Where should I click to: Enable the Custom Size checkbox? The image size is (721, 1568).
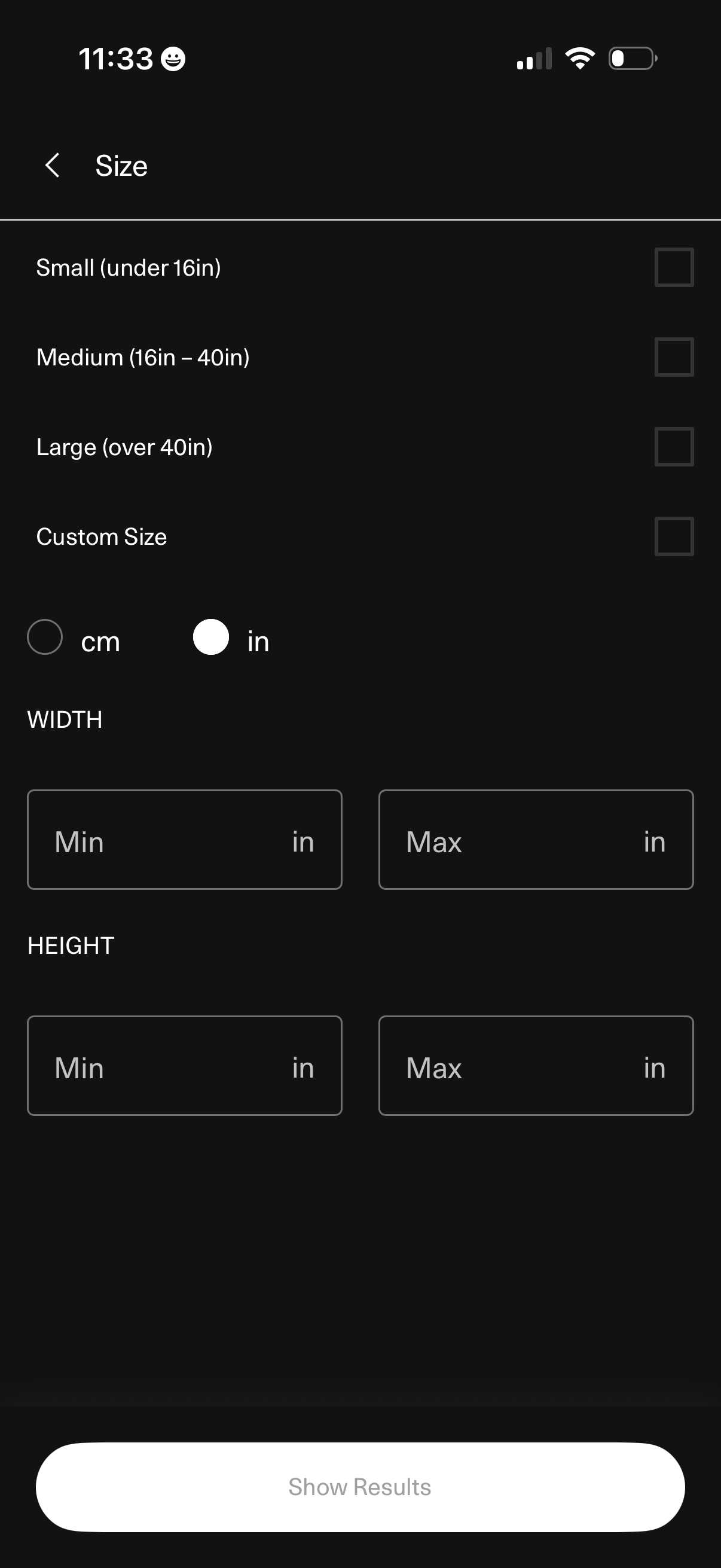pyautogui.click(x=674, y=536)
